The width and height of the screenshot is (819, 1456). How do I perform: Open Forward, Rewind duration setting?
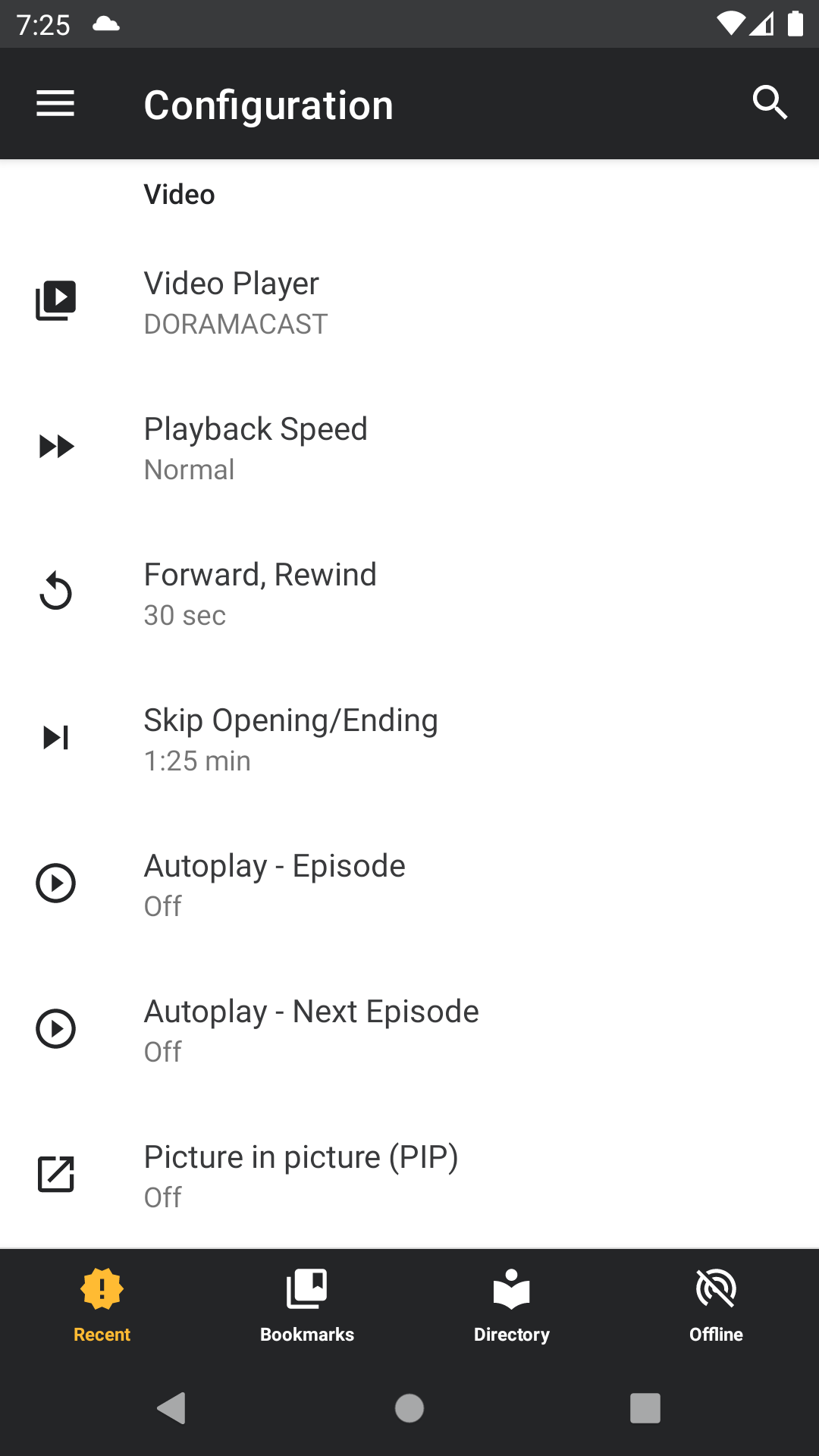coord(409,593)
